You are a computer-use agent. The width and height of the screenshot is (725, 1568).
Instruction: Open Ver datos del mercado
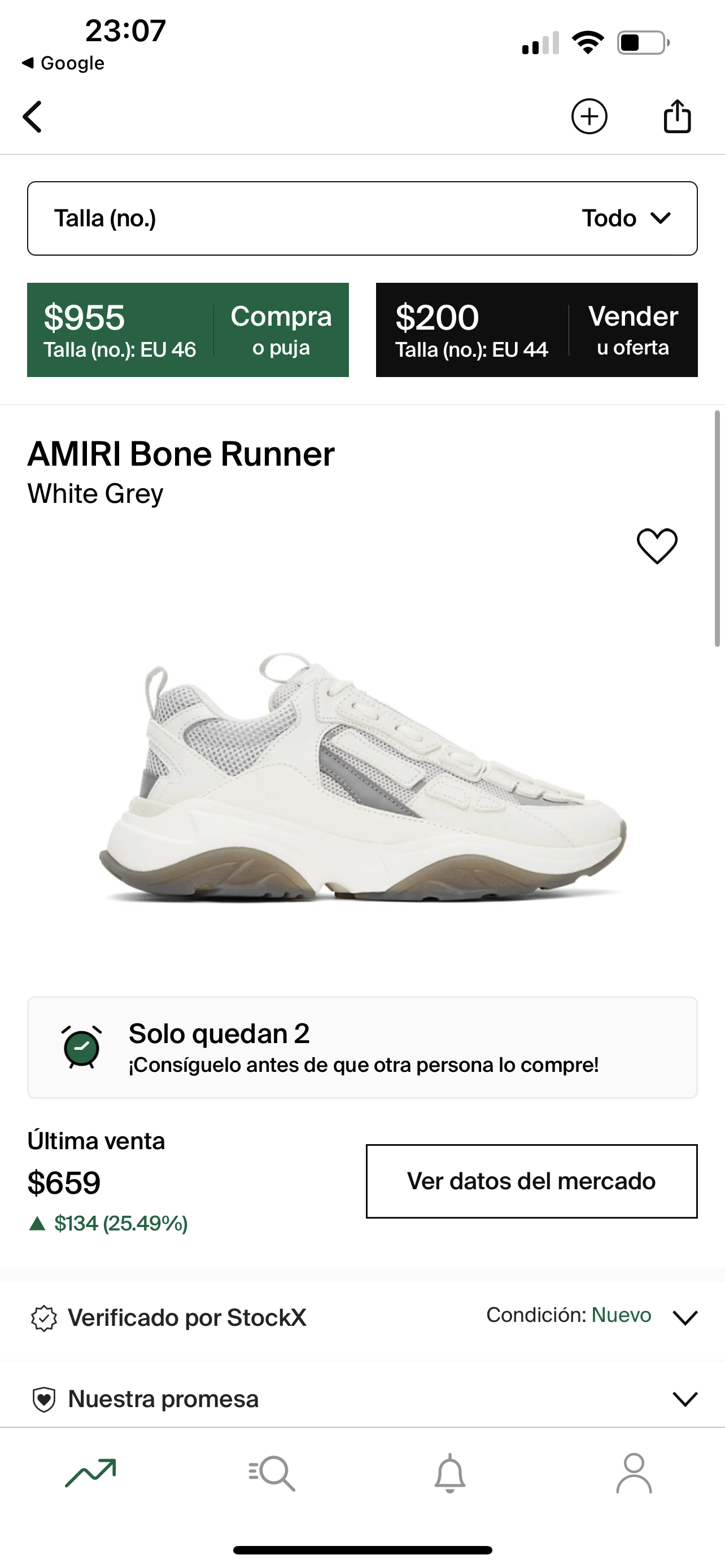click(x=531, y=1181)
